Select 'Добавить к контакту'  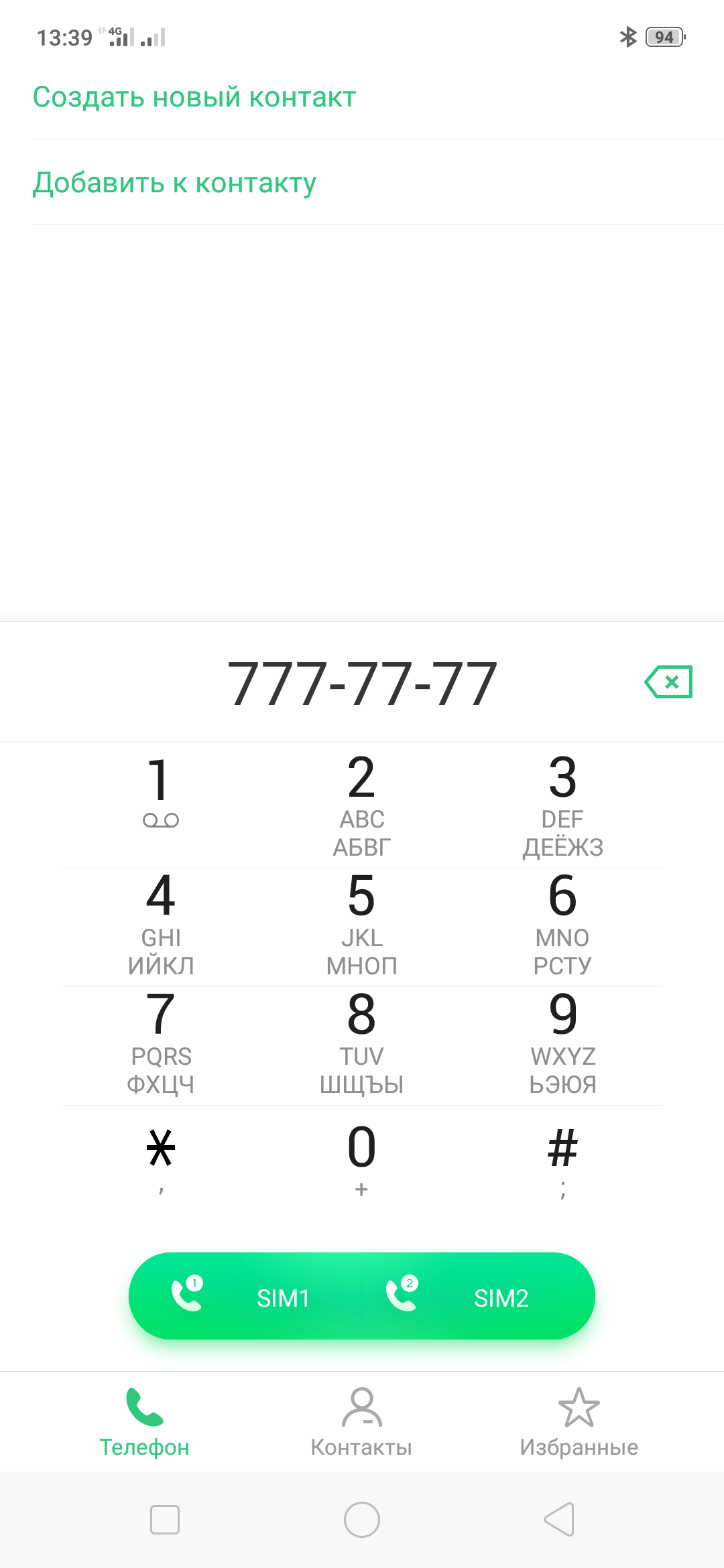174,183
